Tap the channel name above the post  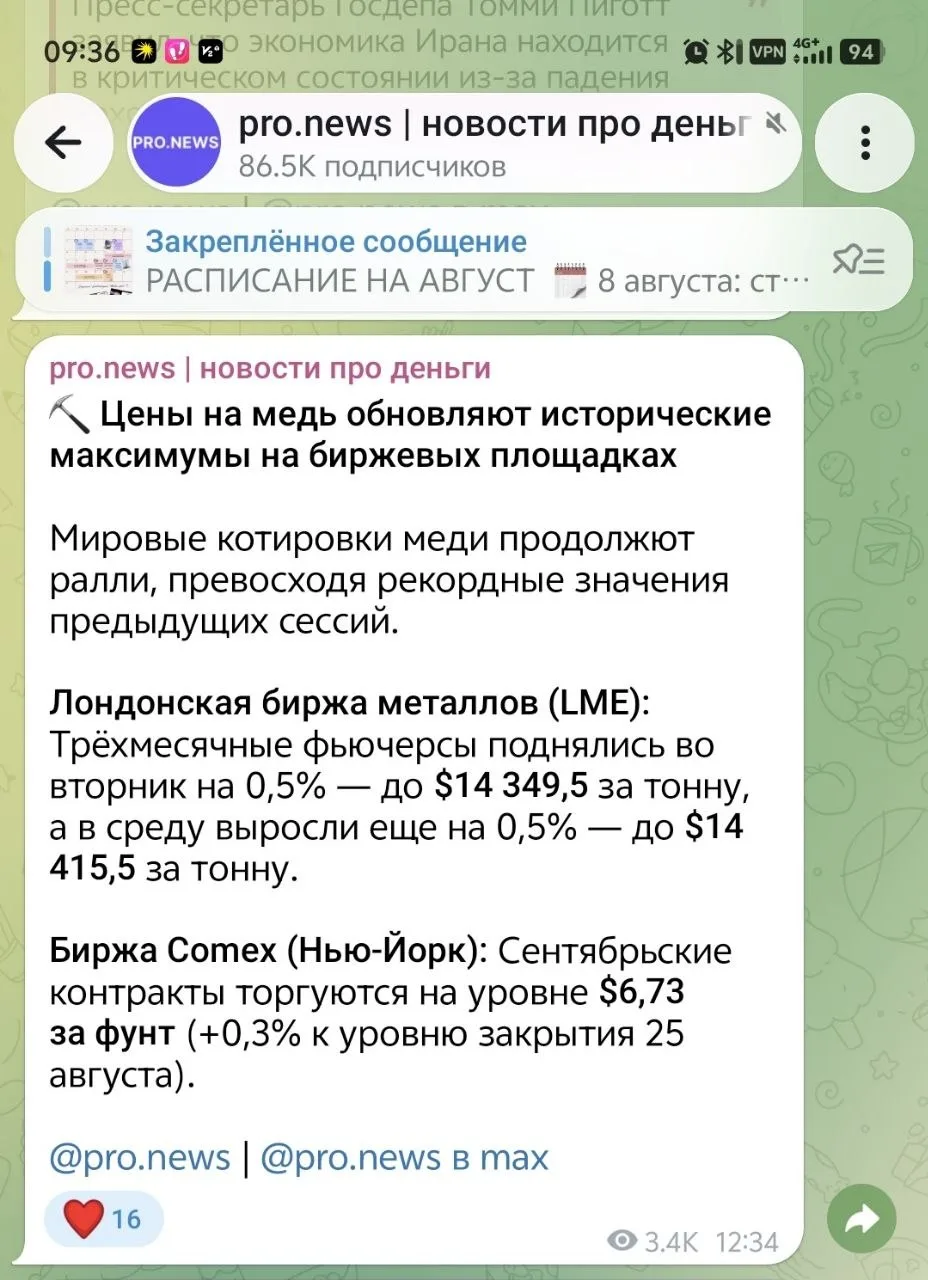(270, 369)
